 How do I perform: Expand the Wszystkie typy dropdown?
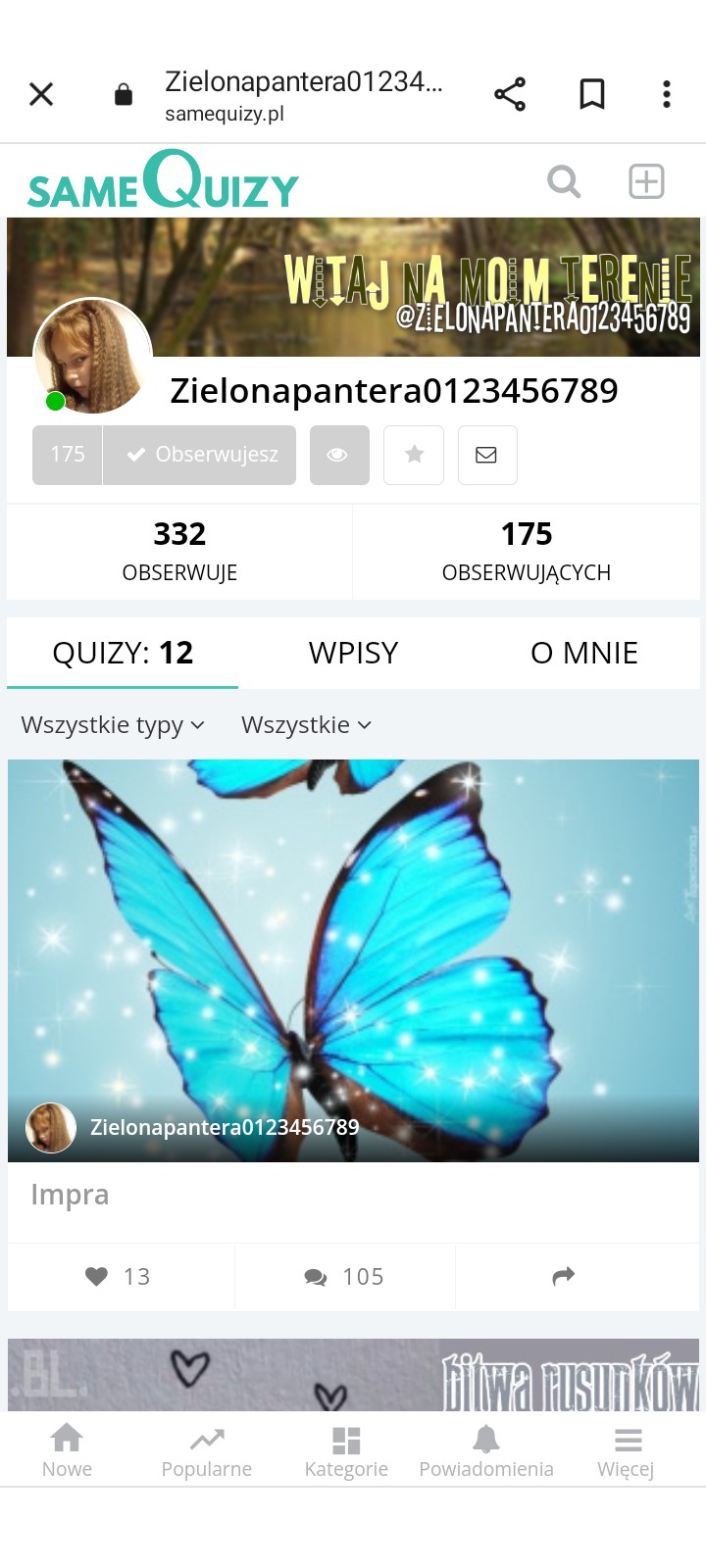click(113, 725)
